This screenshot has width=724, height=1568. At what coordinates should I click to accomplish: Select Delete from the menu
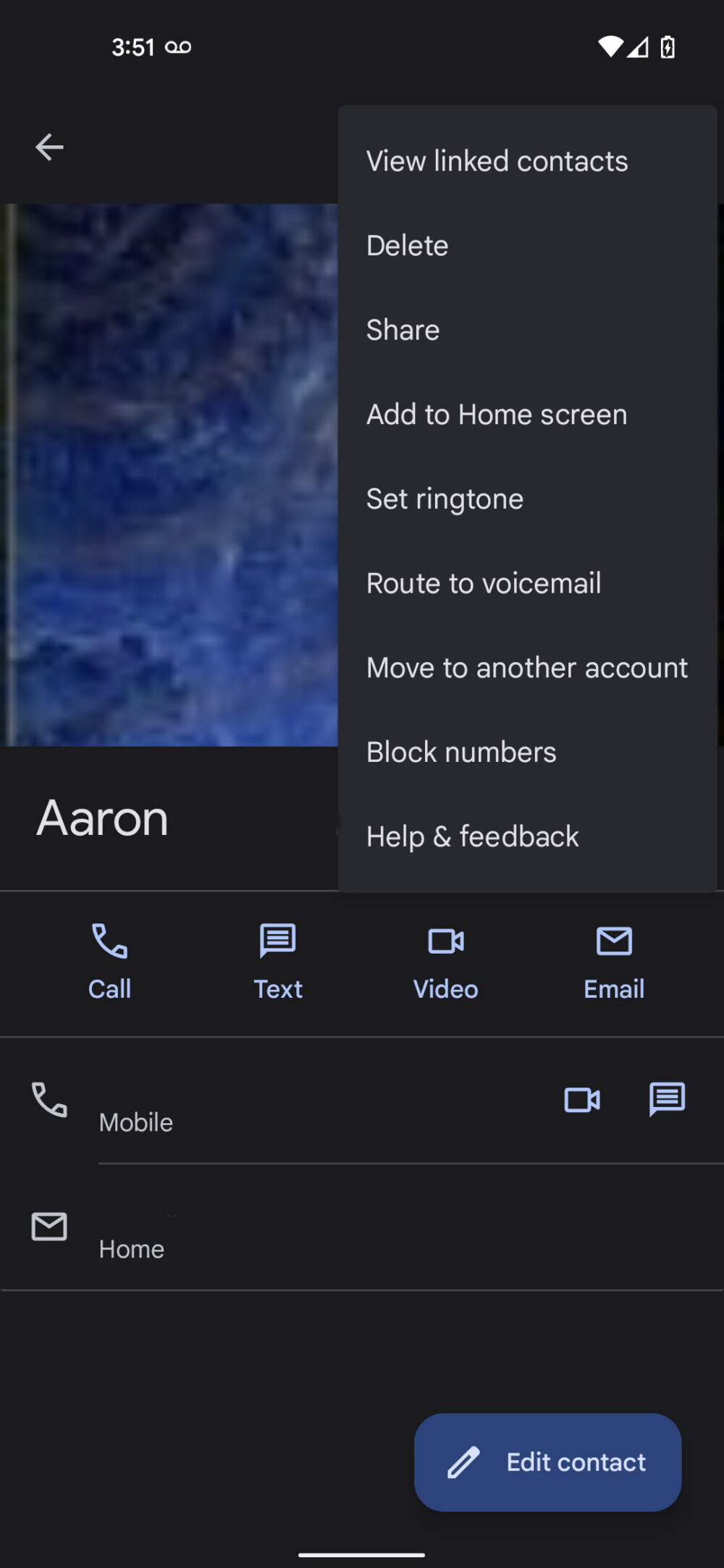[407, 245]
